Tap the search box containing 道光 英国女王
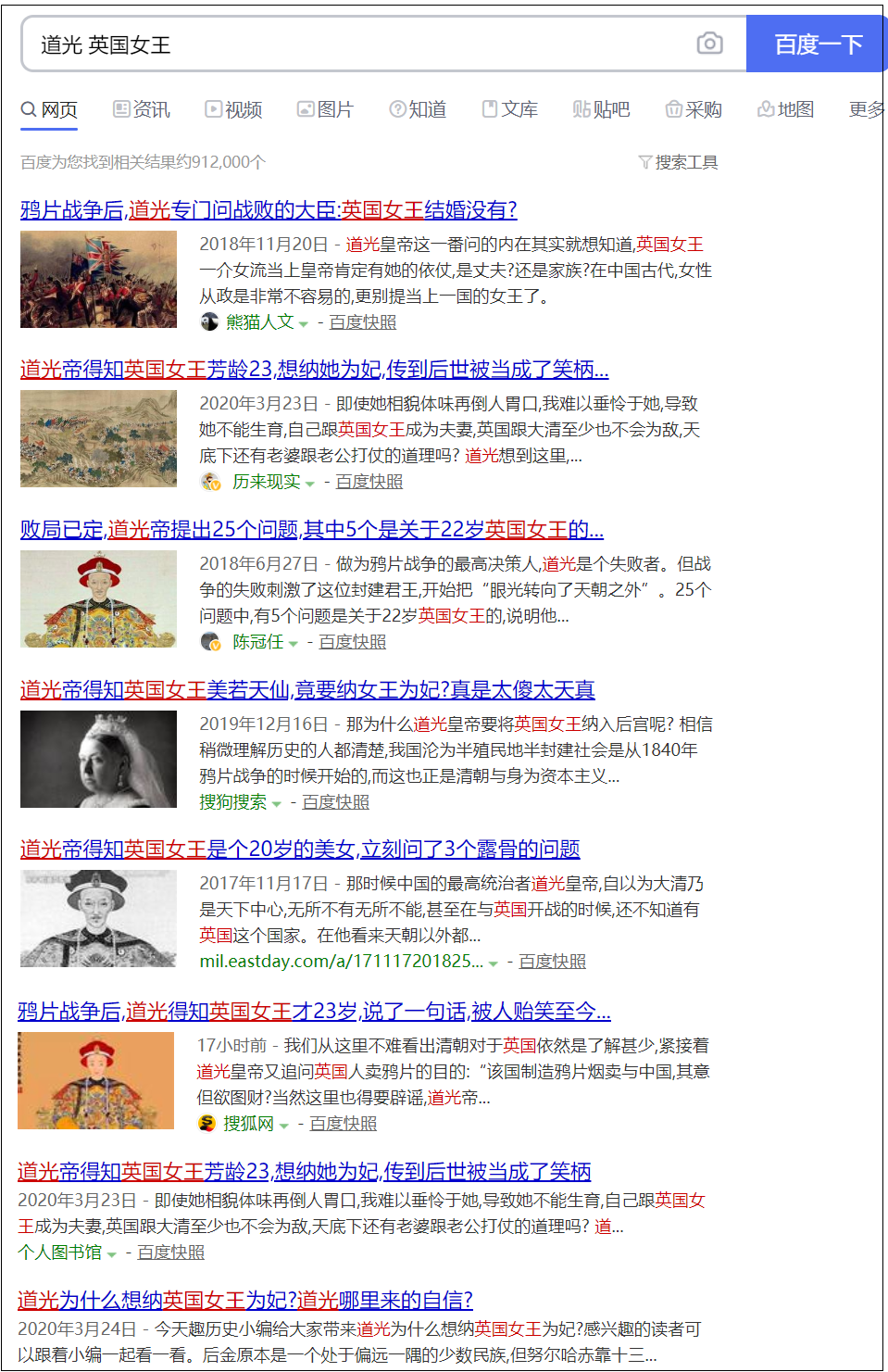 pyautogui.click(x=361, y=44)
